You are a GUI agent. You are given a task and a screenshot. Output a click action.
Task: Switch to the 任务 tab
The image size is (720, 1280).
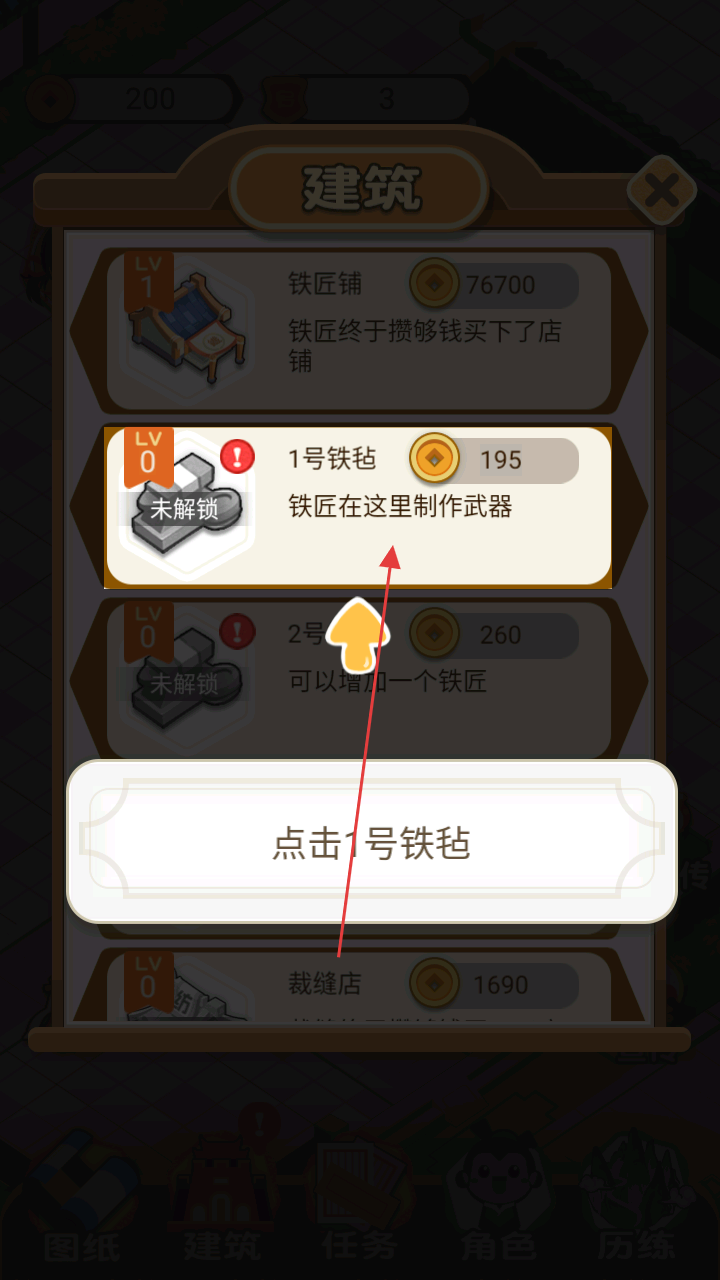[x=360, y=1200]
